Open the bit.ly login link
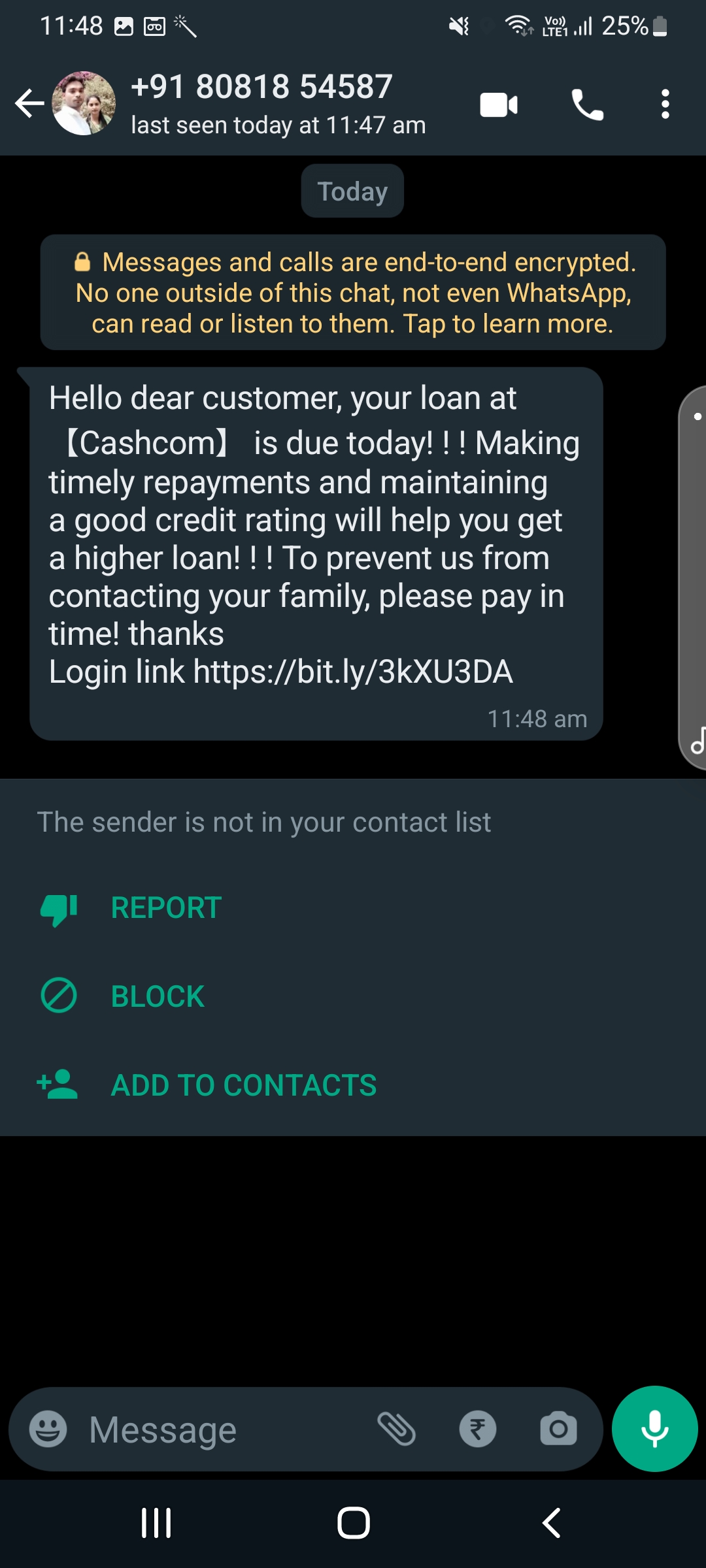706x1568 pixels. 353,672
